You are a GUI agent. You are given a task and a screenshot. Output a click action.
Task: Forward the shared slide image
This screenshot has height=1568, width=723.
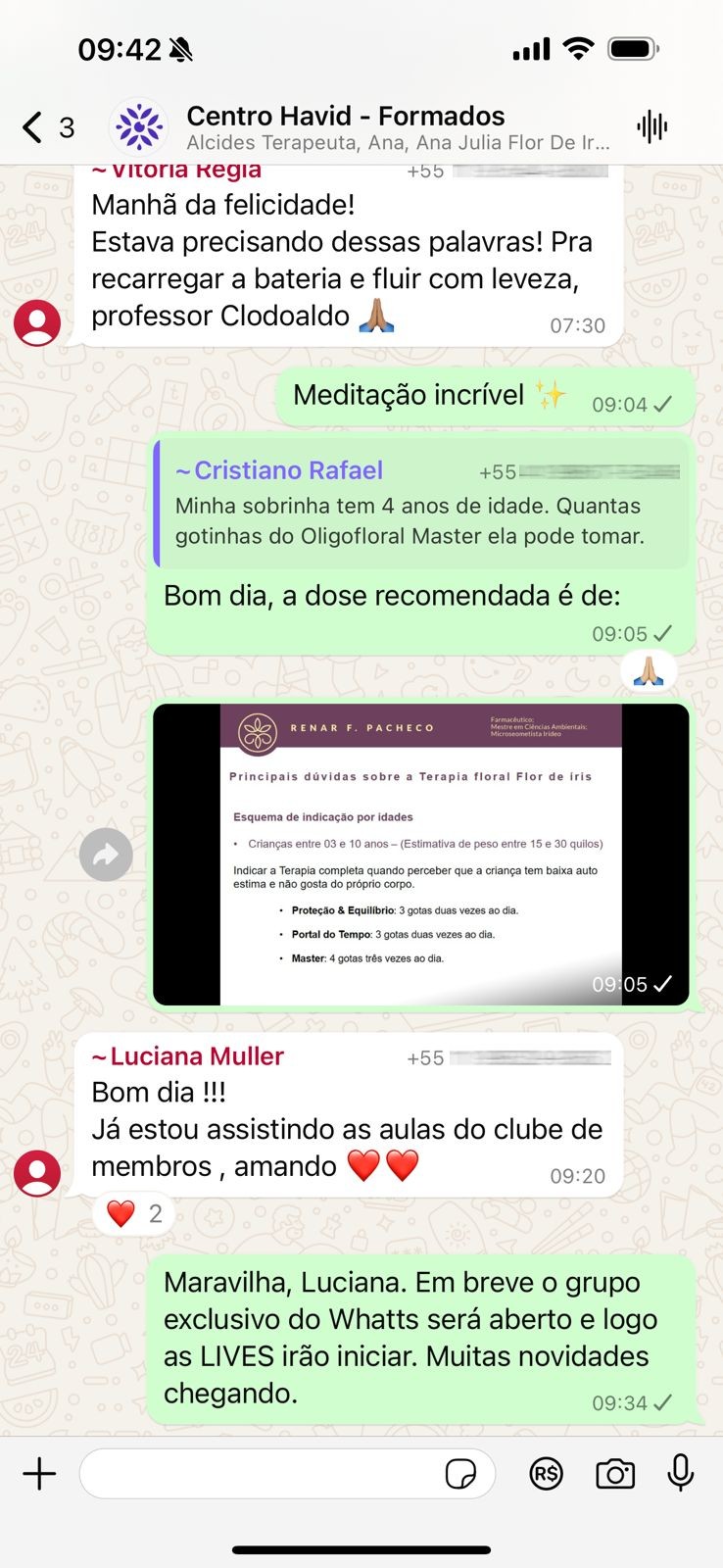[x=106, y=855]
